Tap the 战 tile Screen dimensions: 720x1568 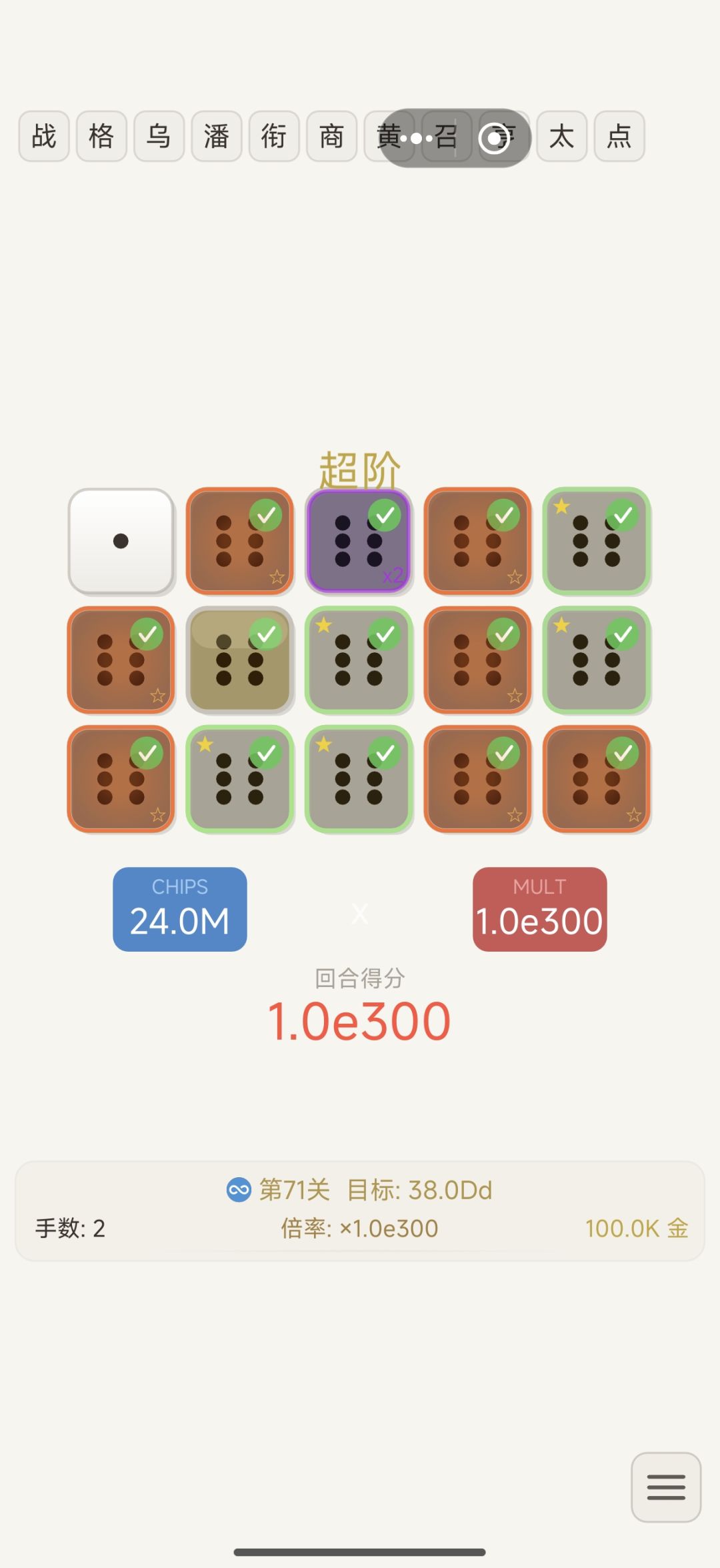44,136
